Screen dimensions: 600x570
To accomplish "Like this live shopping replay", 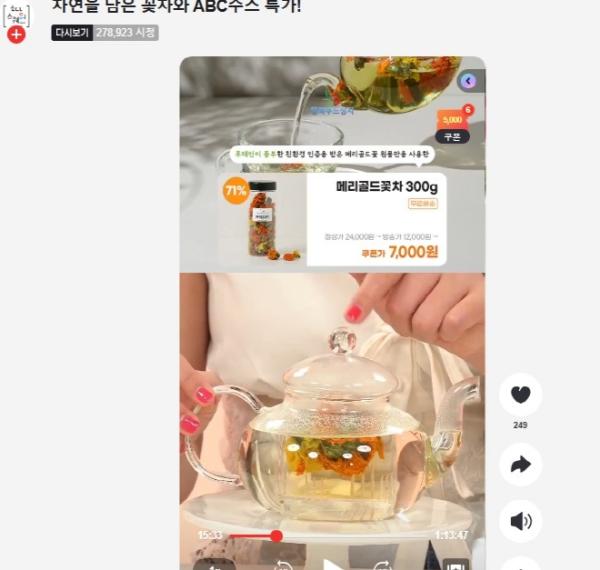I will point(520,394).
